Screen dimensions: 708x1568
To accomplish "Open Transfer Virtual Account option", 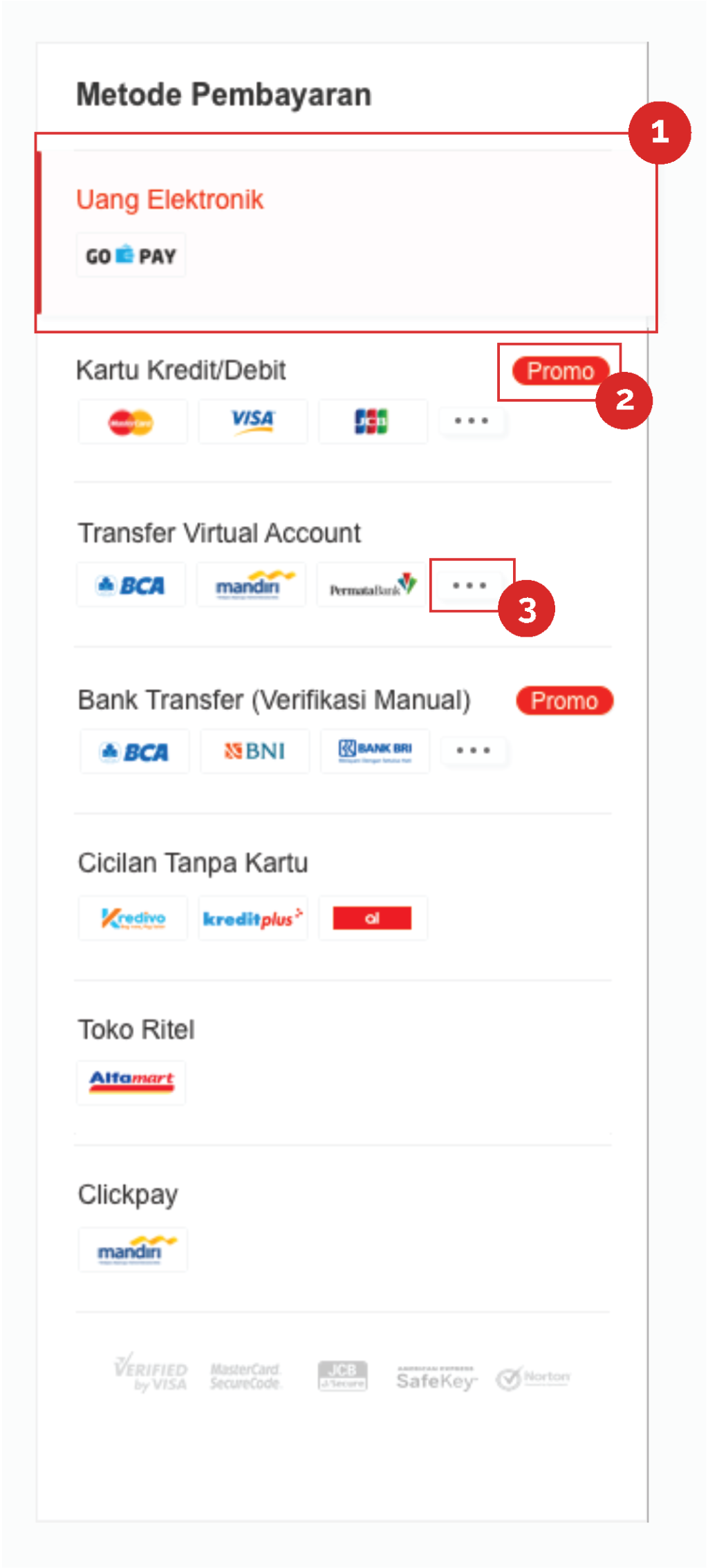I will 219,534.
